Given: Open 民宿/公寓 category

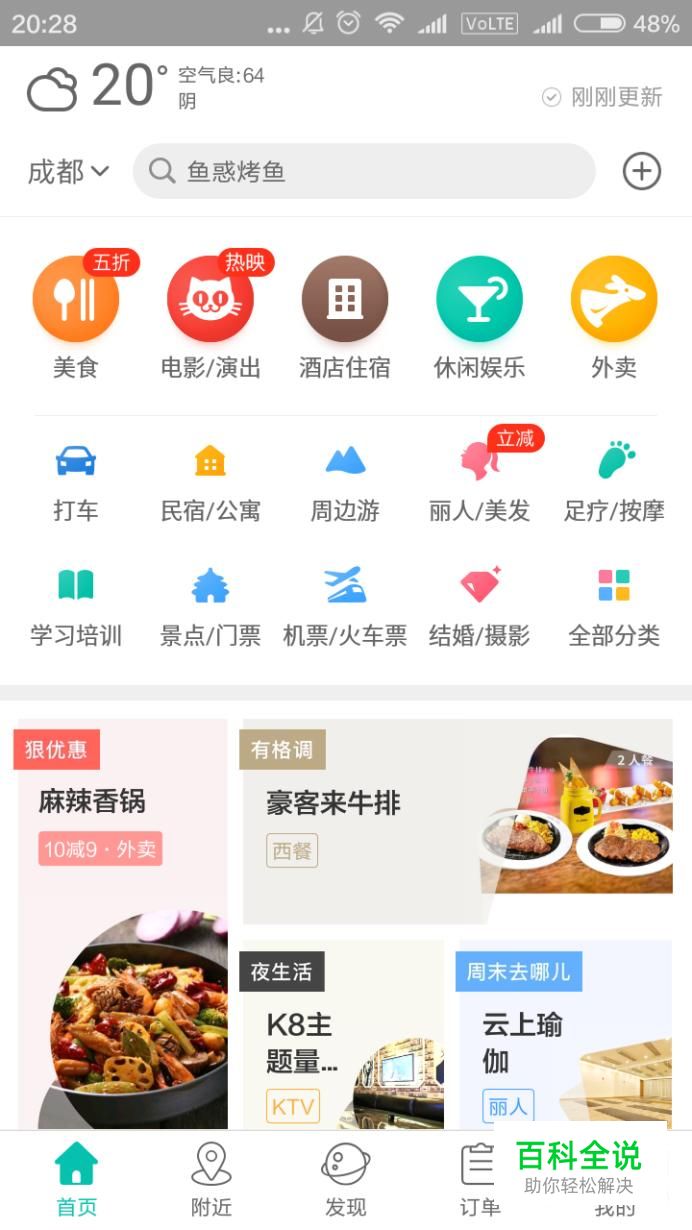Looking at the screenshot, I should (211, 482).
